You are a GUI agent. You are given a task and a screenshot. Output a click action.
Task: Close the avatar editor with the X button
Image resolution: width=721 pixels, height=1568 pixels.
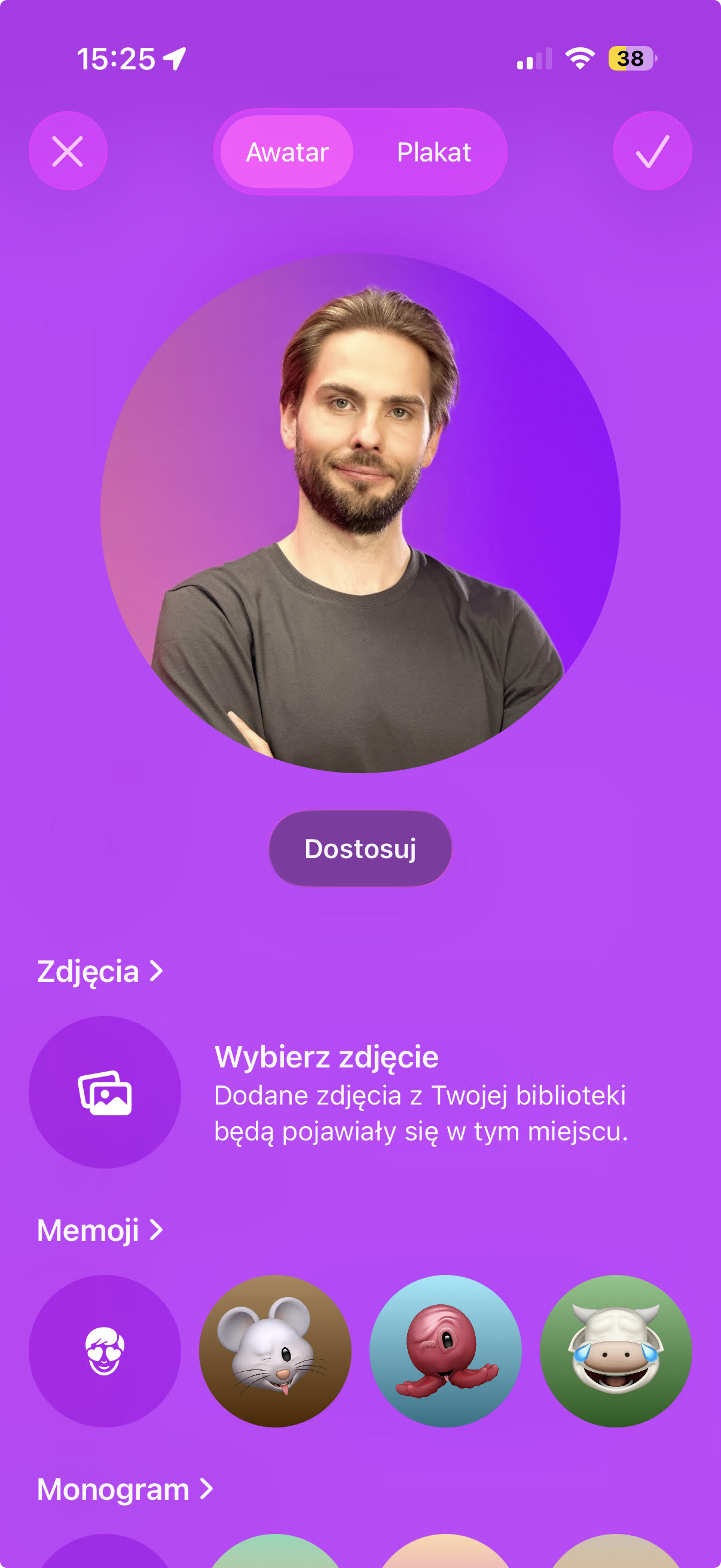68,151
